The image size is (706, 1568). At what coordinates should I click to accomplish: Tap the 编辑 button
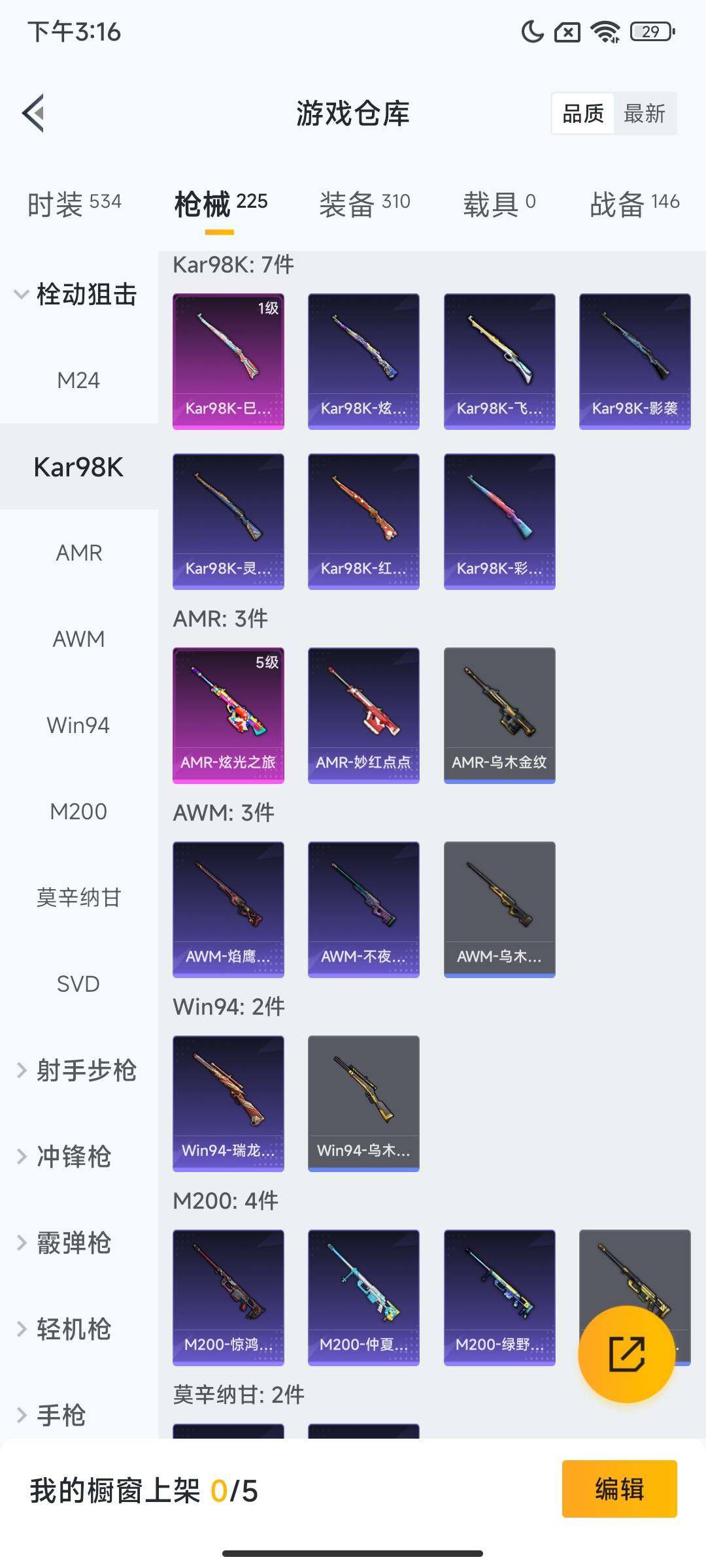(619, 1489)
